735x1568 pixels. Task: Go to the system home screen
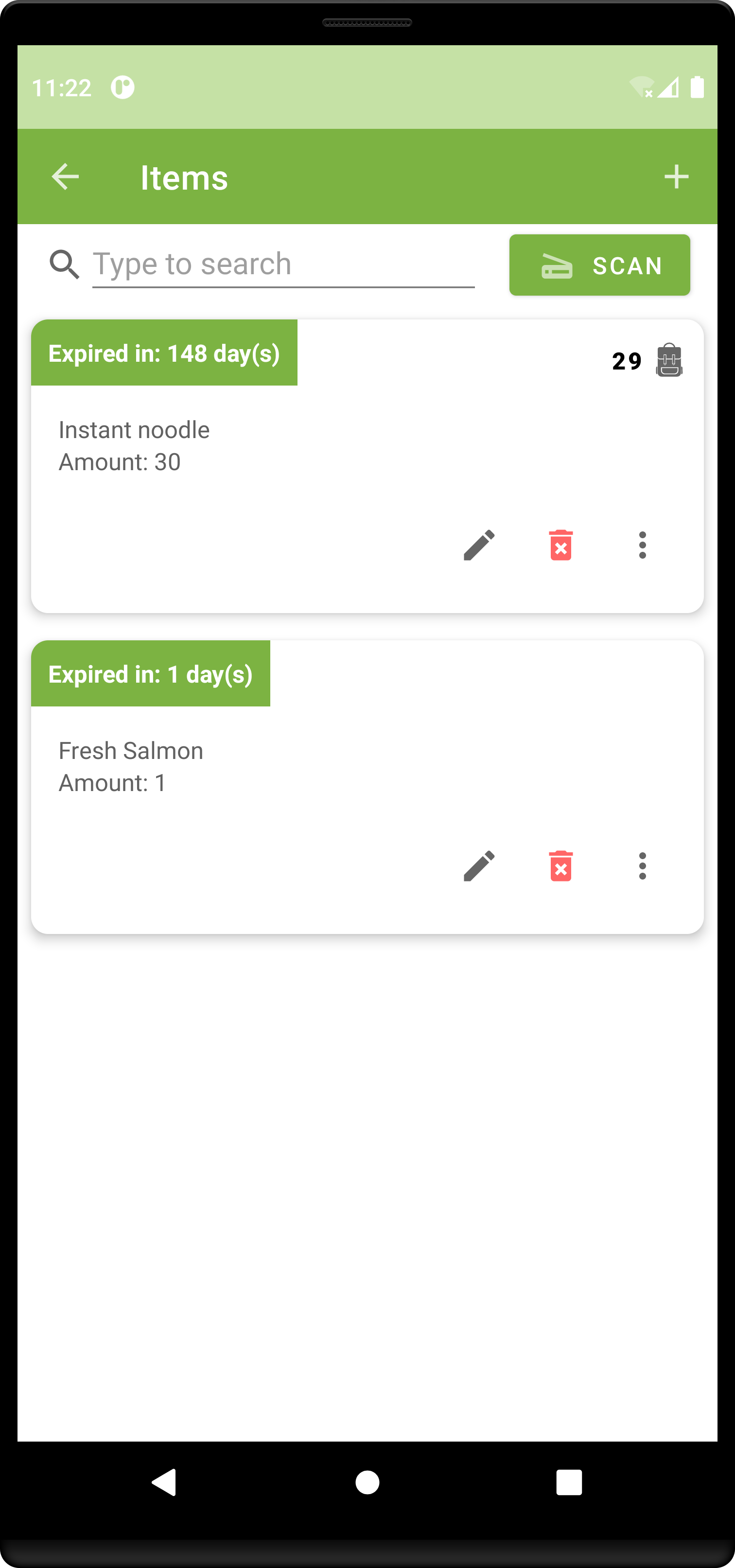point(367,1482)
